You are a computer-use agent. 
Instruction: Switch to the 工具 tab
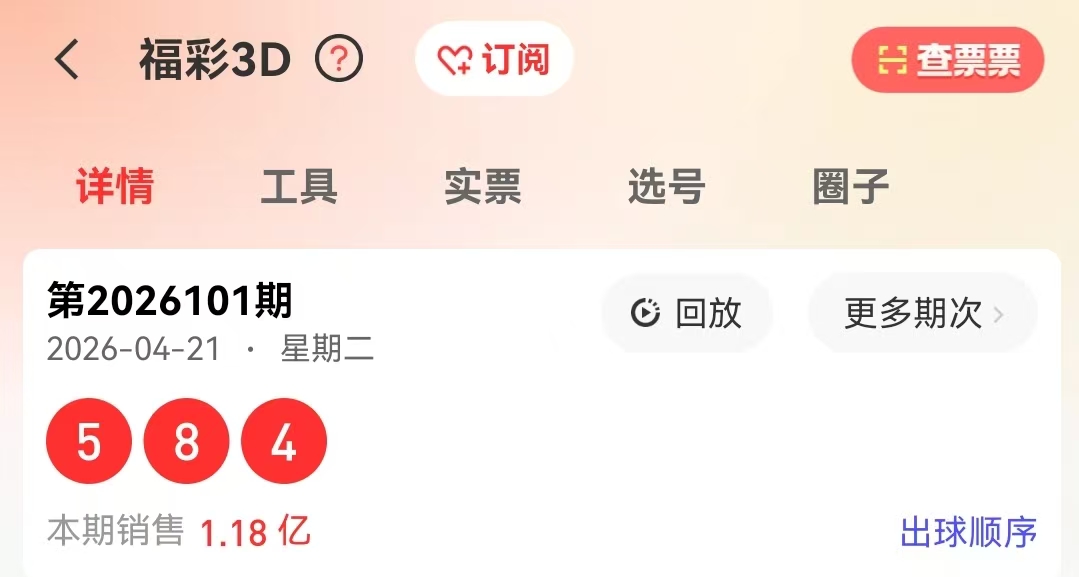[x=299, y=186]
